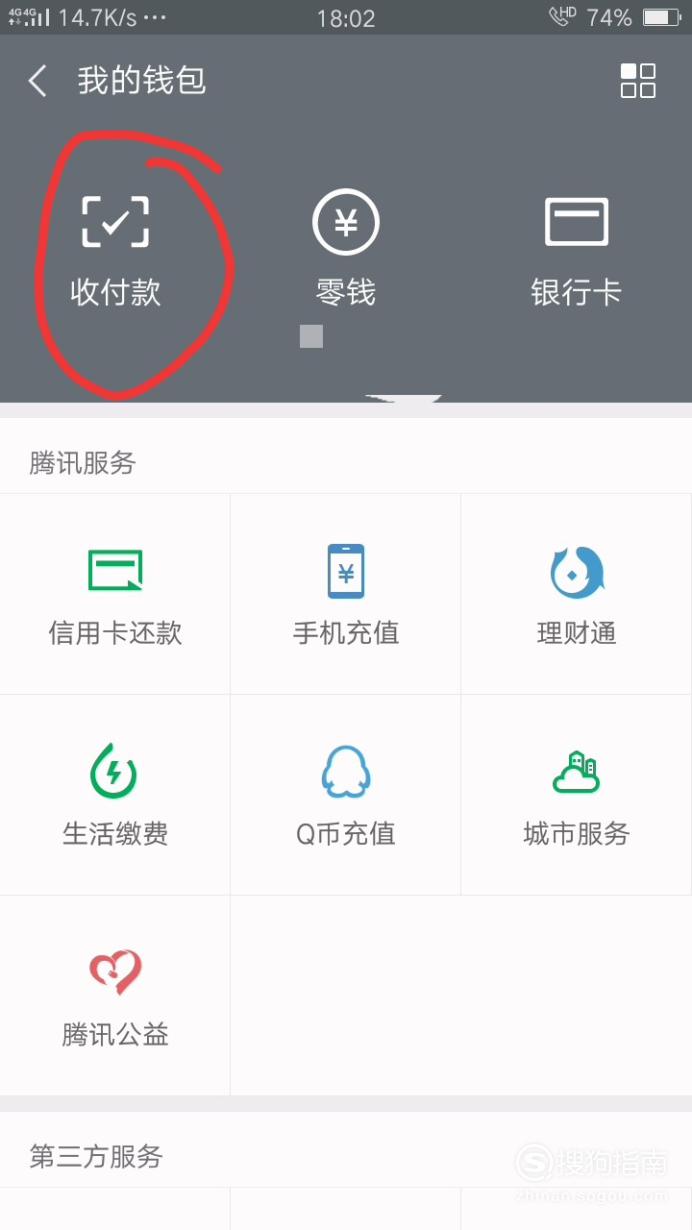Open 银行卡

pos(576,250)
